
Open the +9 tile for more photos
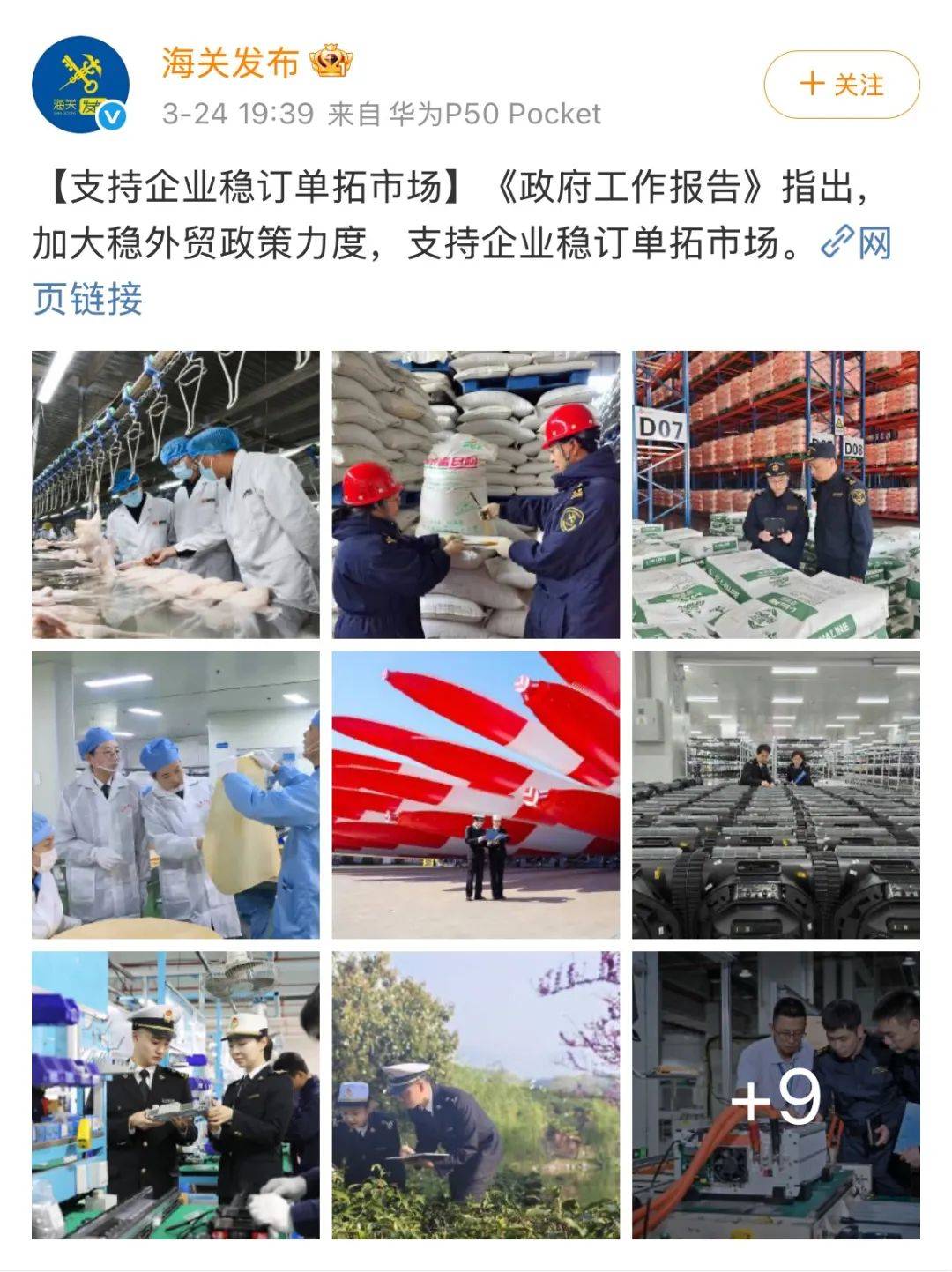pos(776,1095)
